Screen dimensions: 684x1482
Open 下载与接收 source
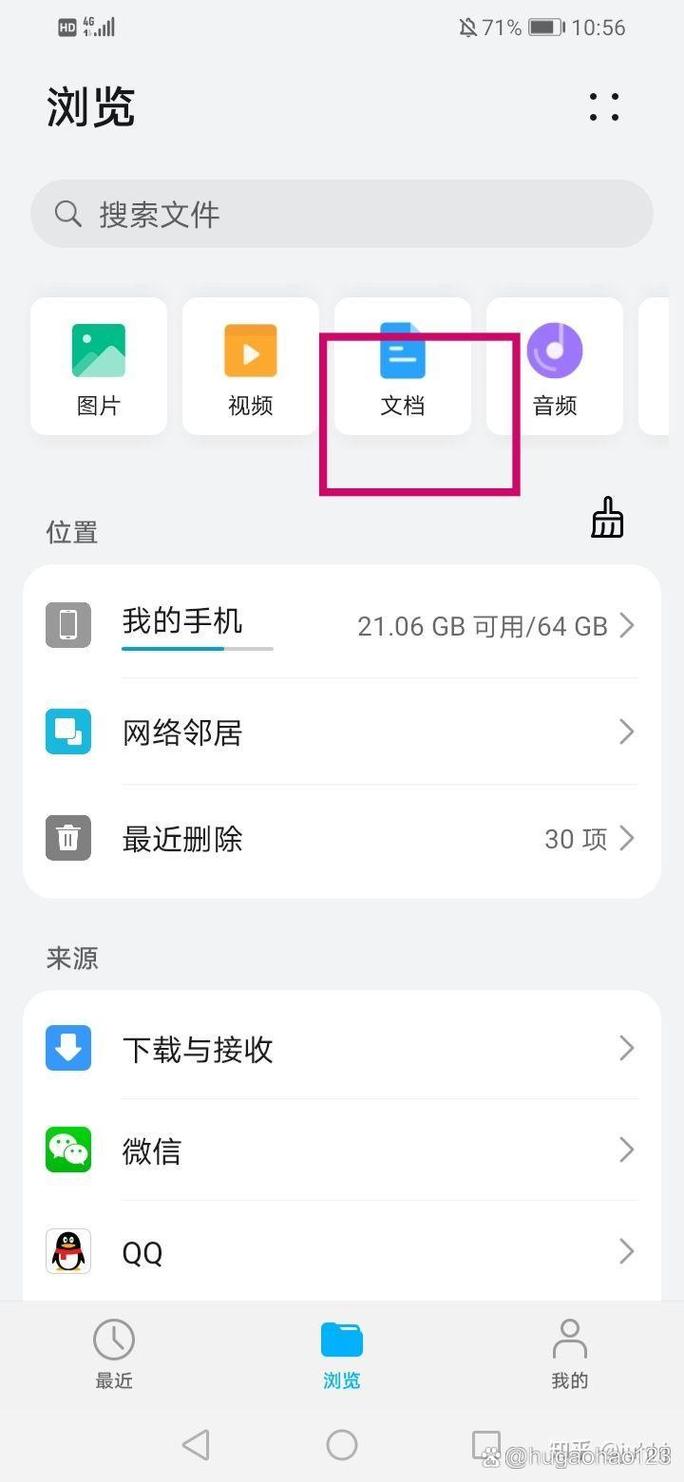coord(341,1048)
